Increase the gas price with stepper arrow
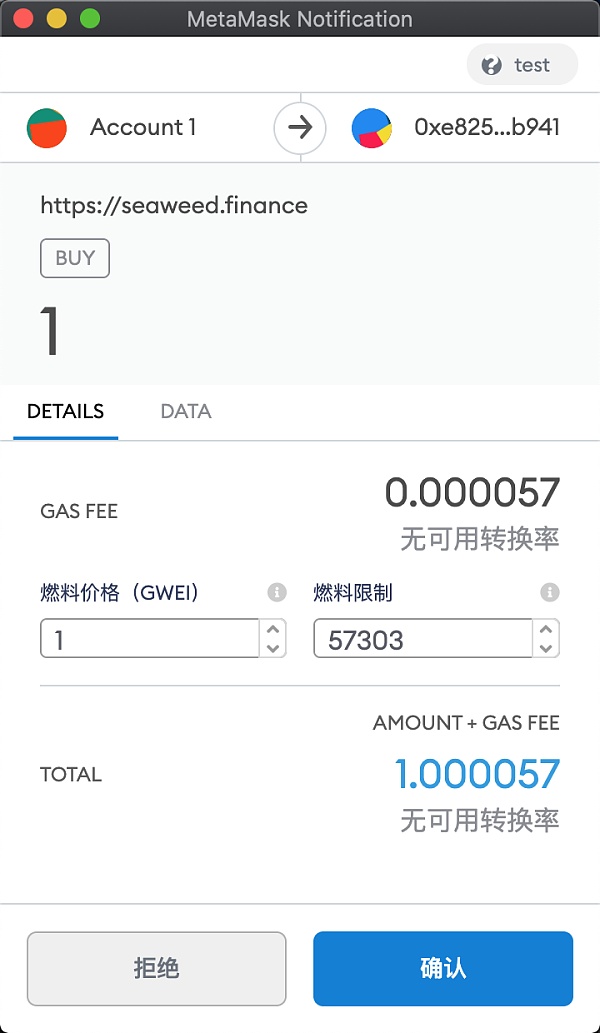The width and height of the screenshot is (600, 1033). point(273,630)
